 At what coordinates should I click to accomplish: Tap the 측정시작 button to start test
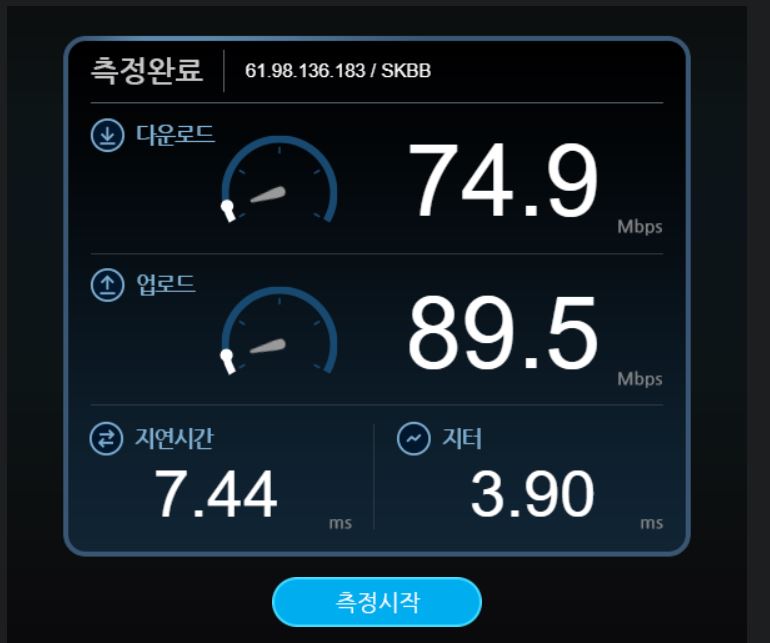pos(377,602)
